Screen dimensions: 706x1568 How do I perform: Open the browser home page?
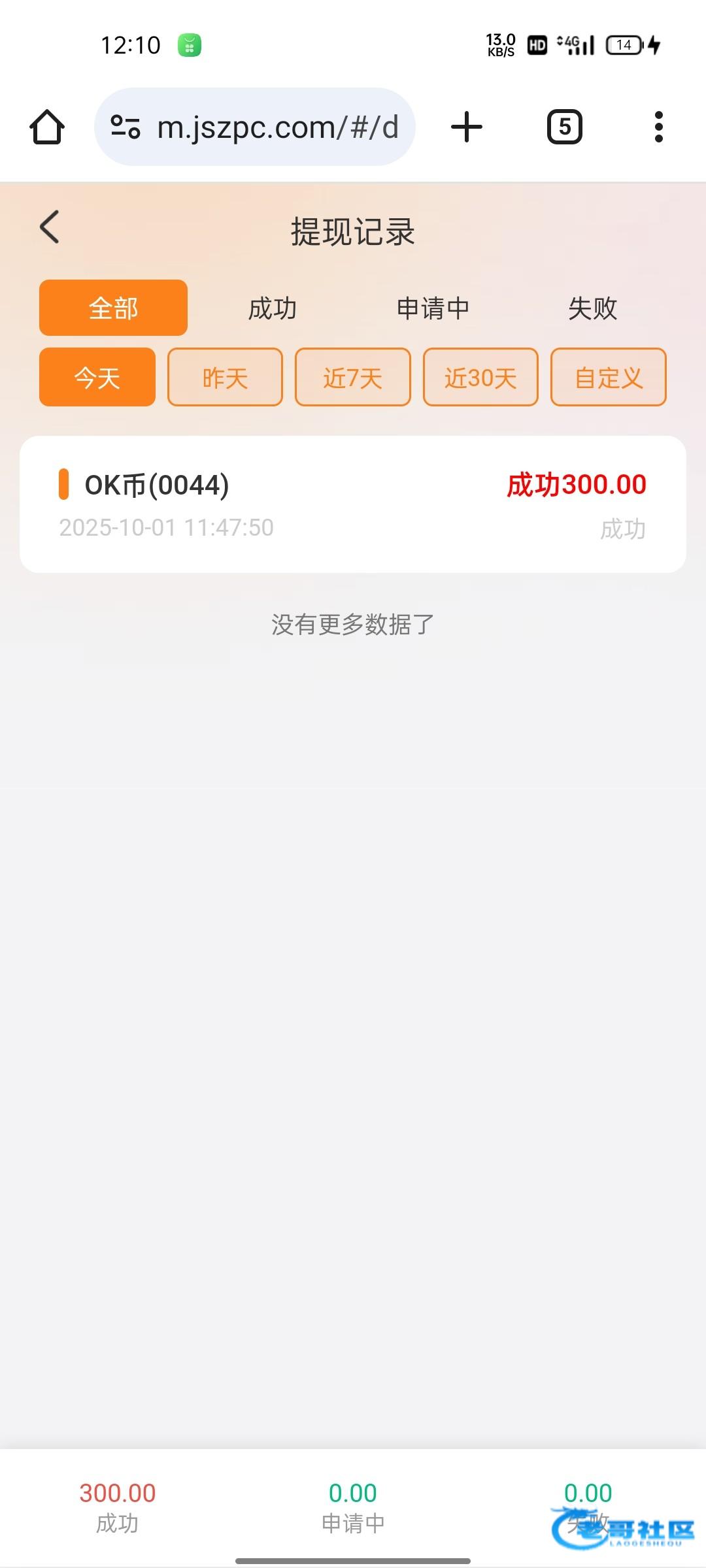(x=47, y=127)
